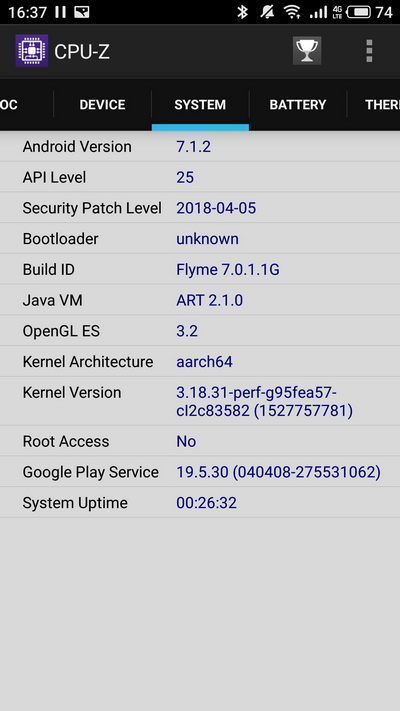This screenshot has height=711, width=400.
Task: Go to the partially visible SOC tab
Action: pos(26,105)
